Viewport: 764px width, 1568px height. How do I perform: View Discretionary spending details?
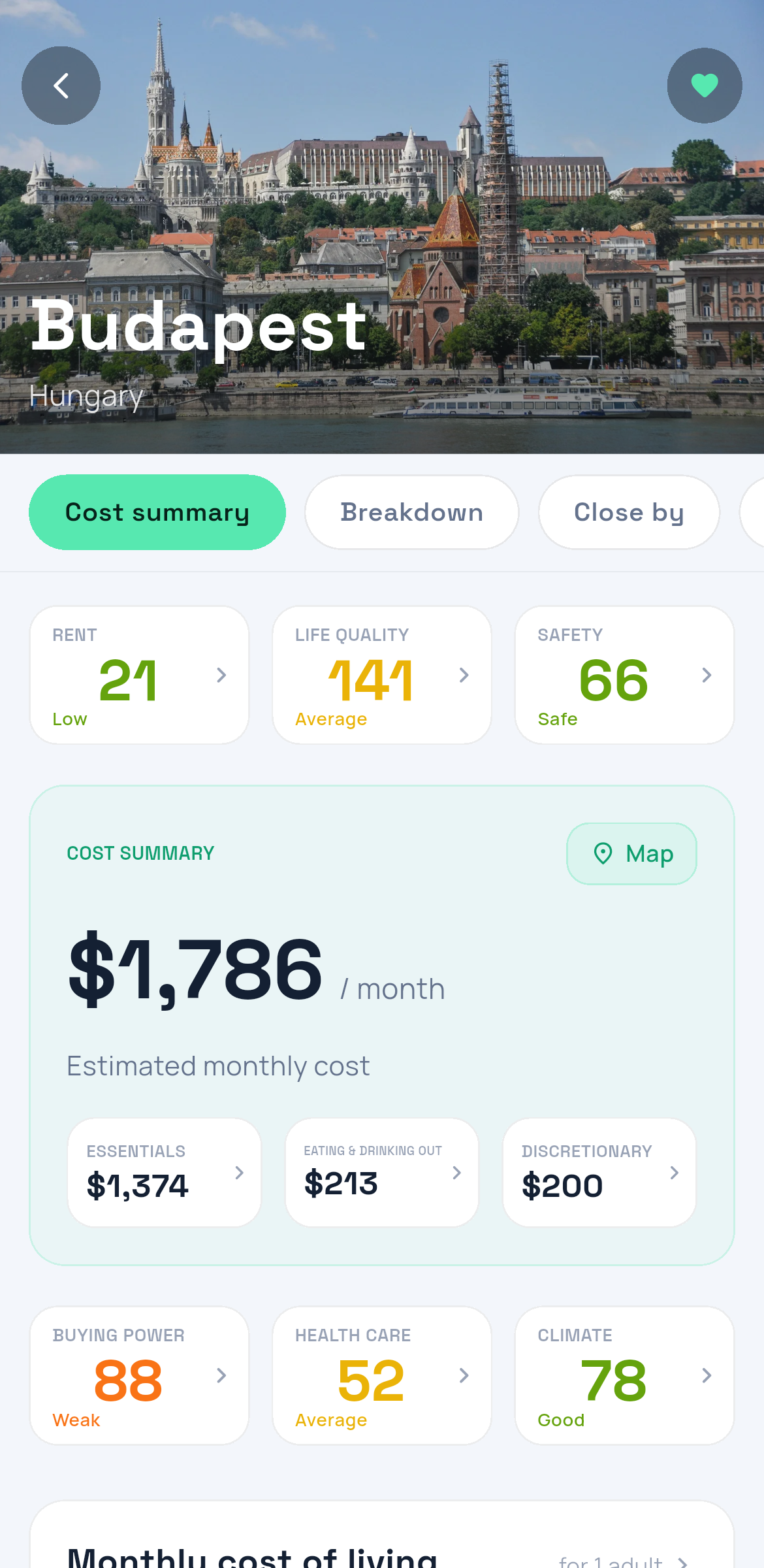[x=599, y=1173]
